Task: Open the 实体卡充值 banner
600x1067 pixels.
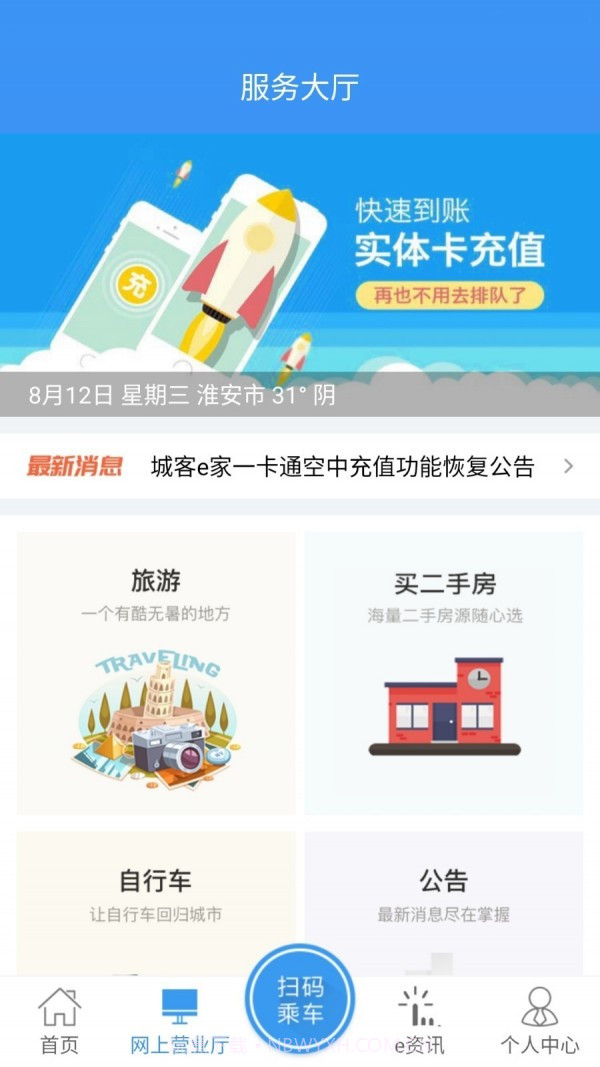Action: (x=300, y=260)
